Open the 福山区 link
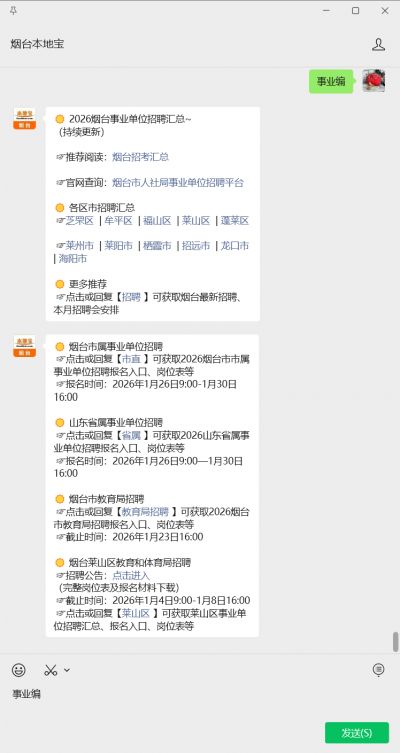Screen dimensions: 400x753 (x=158, y=221)
